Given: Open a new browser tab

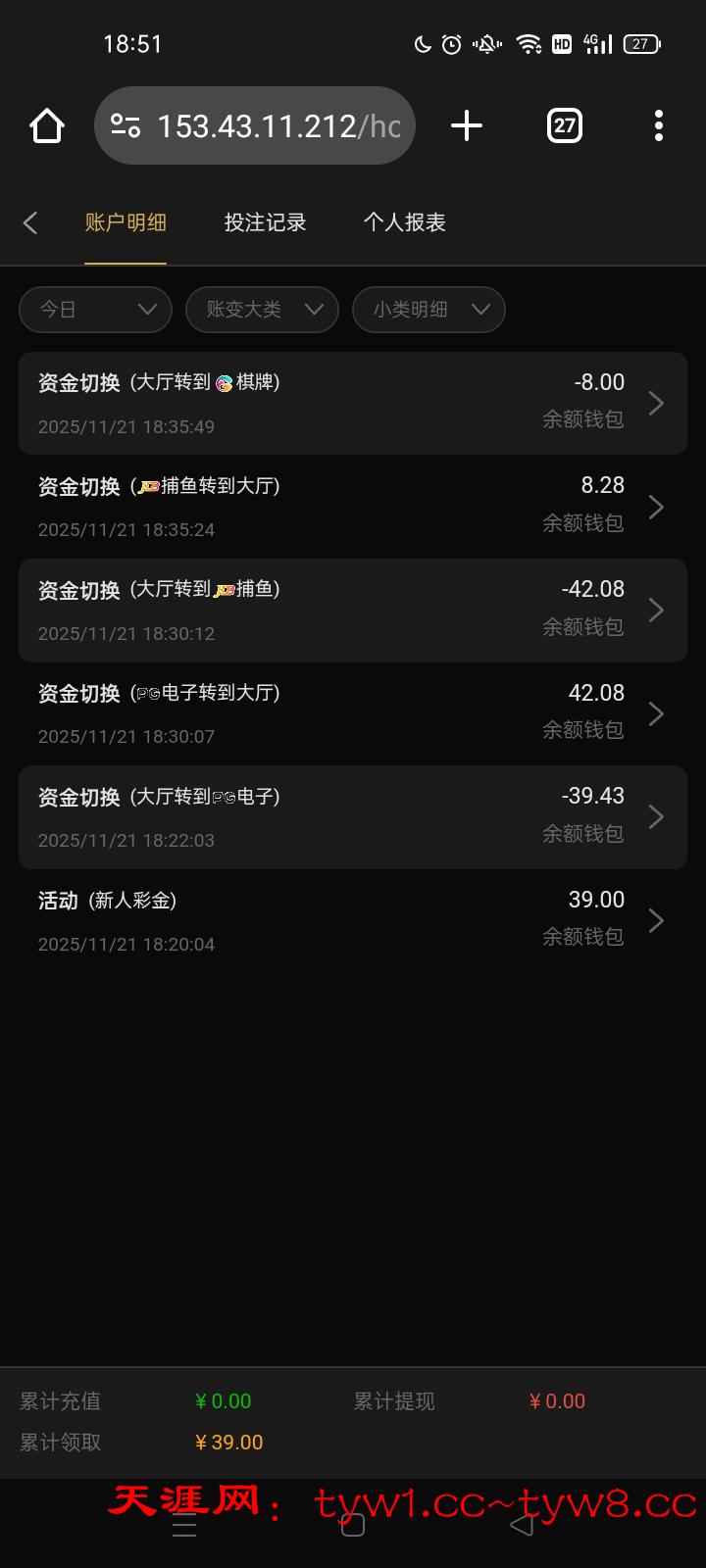Looking at the screenshot, I should pos(467,125).
